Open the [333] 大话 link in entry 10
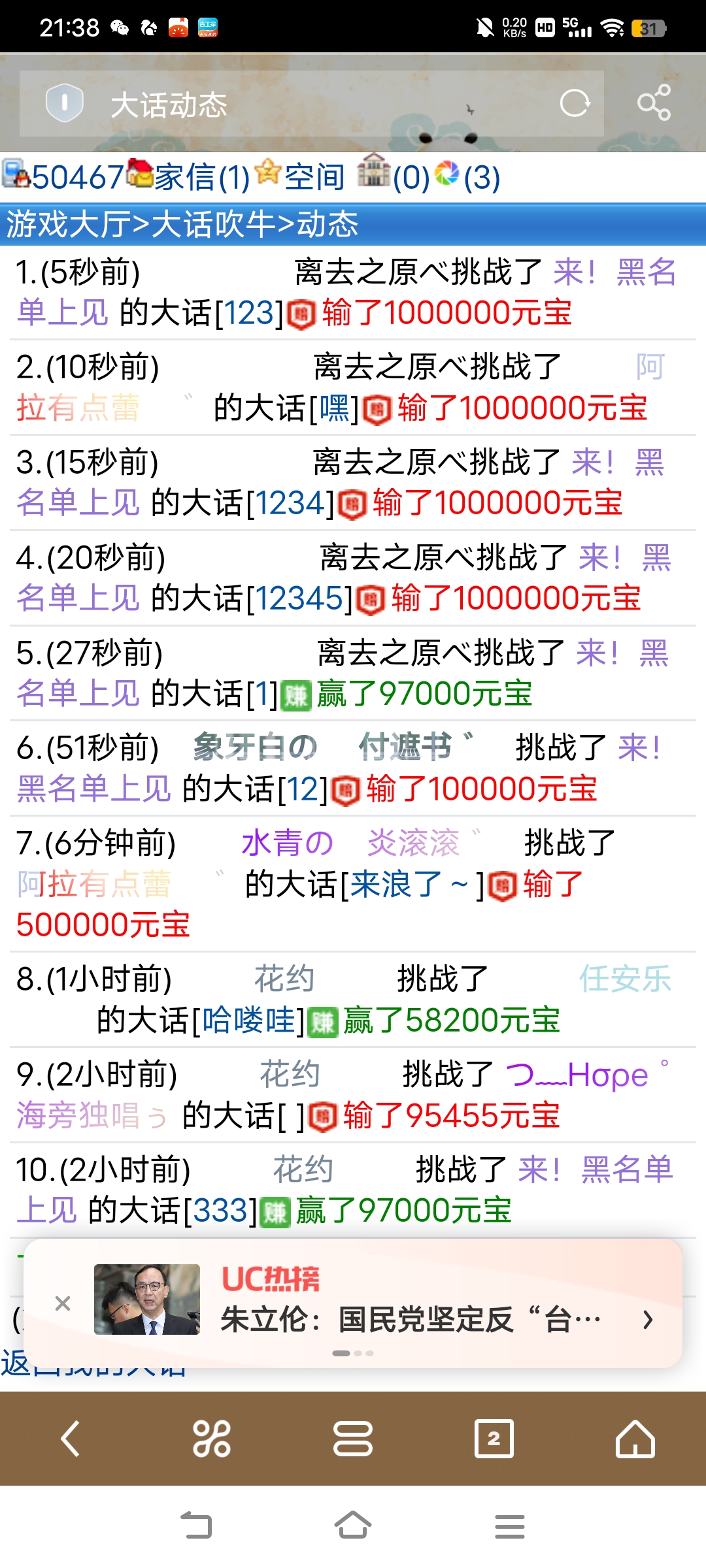Image resolution: width=706 pixels, height=1568 pixels. click(220, 1211)
